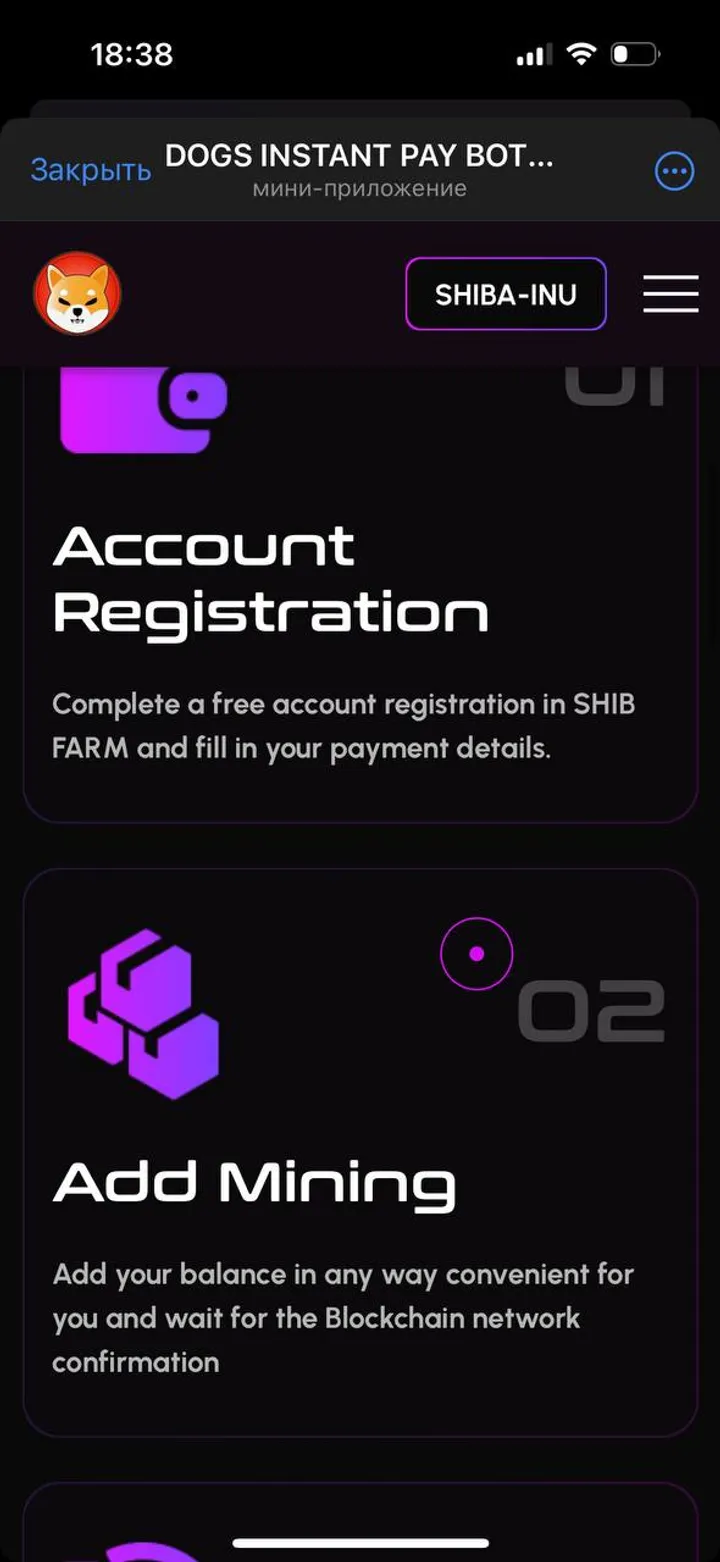The height and width of the screenshot is (1562, 720).
Task: Close the mini app via Закрыть
Action: point(90,170)
